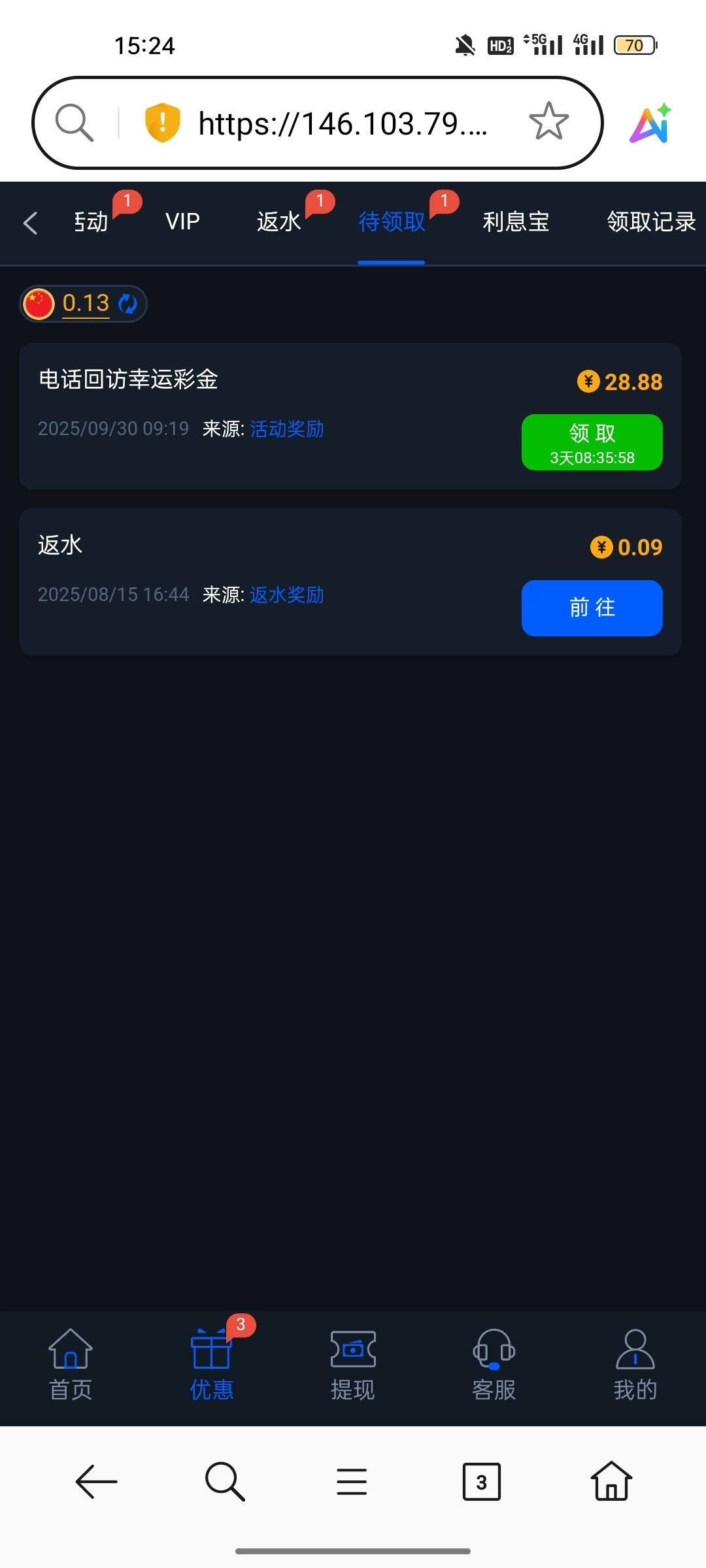The height and width of the screenshot is (1568, 706).
Task: Claim the 28.88 bonus with 领取
Action: point(592,442)
